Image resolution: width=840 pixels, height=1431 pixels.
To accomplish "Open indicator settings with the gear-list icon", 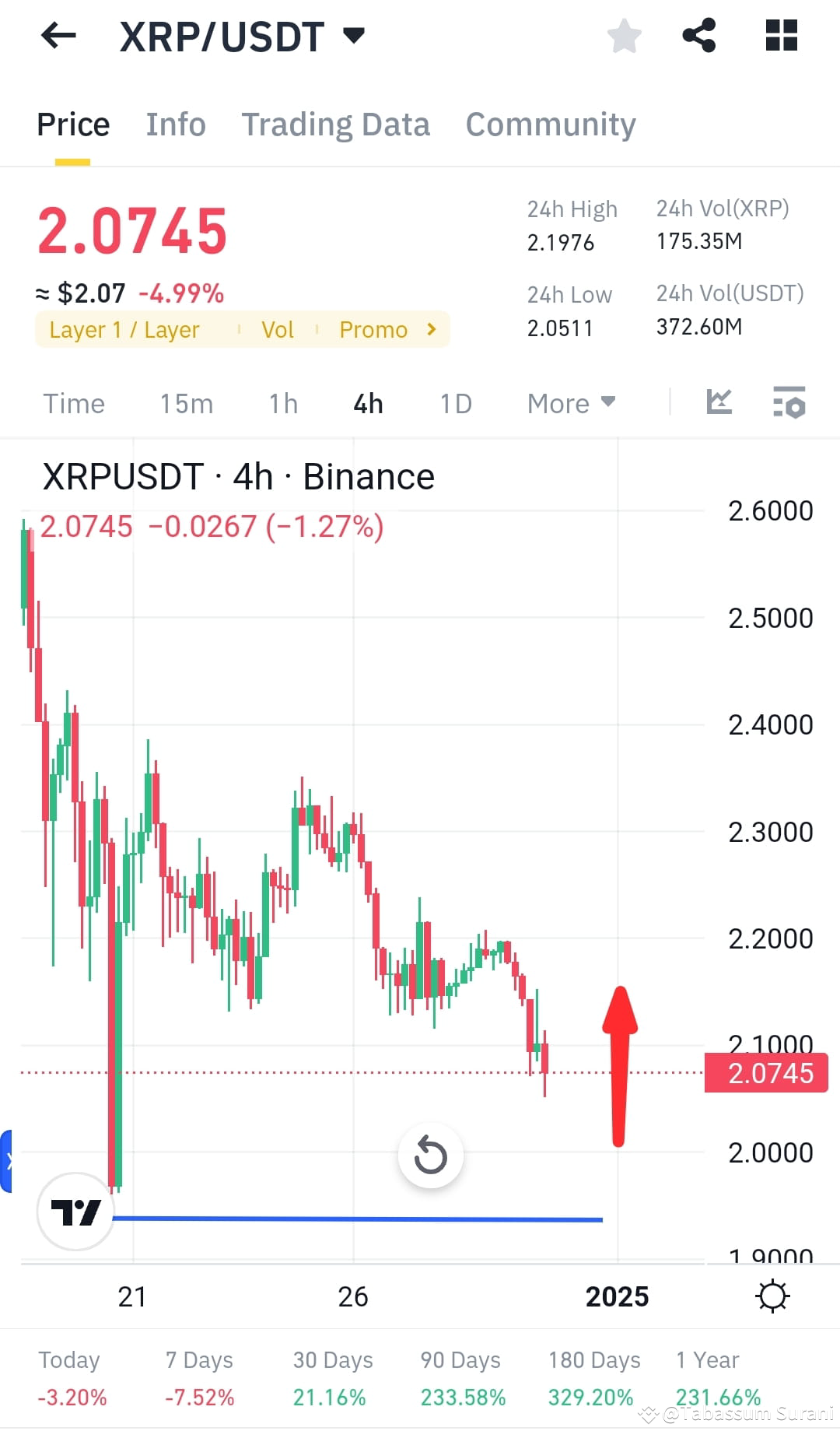I will (x=789, y=403).
